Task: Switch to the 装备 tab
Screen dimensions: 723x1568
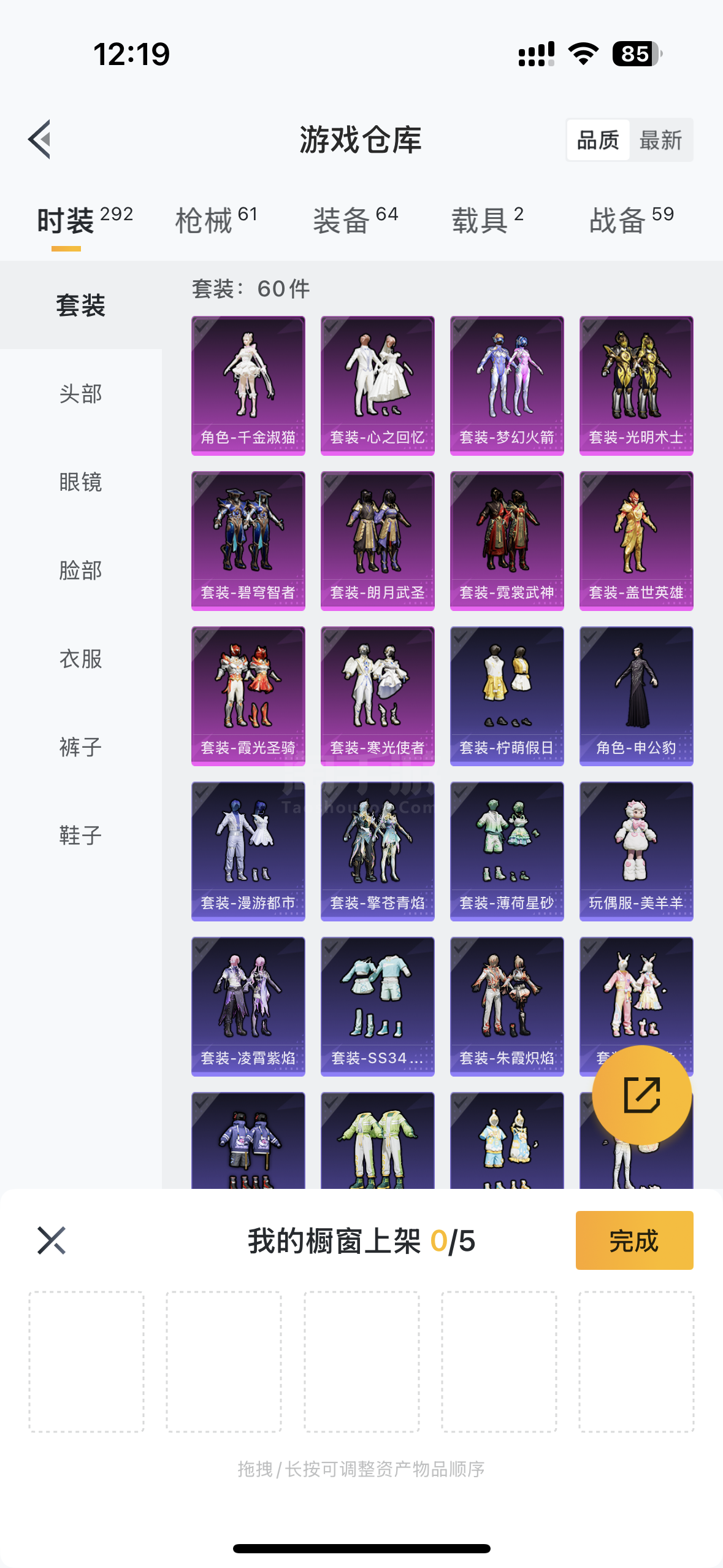Action: [356, 220]
